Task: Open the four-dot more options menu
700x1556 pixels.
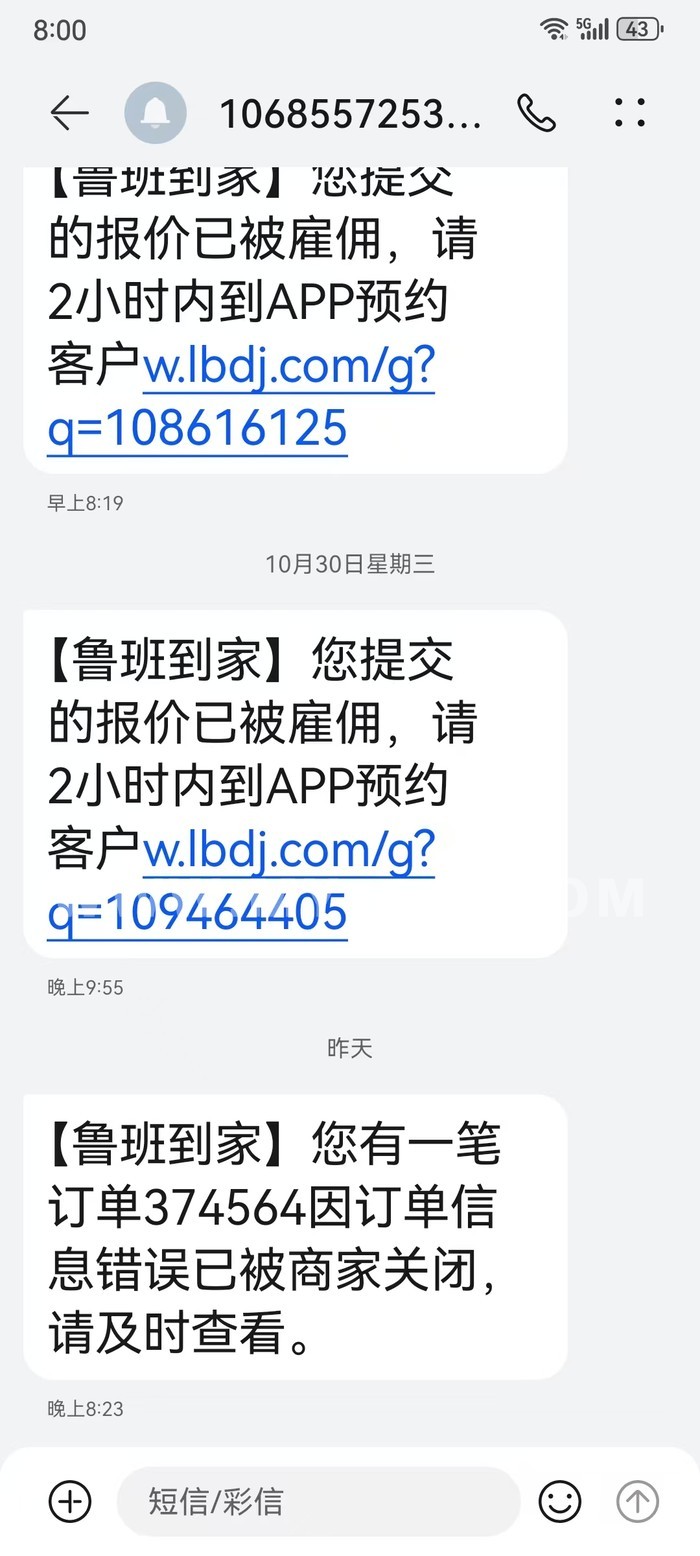Action: 630,113
